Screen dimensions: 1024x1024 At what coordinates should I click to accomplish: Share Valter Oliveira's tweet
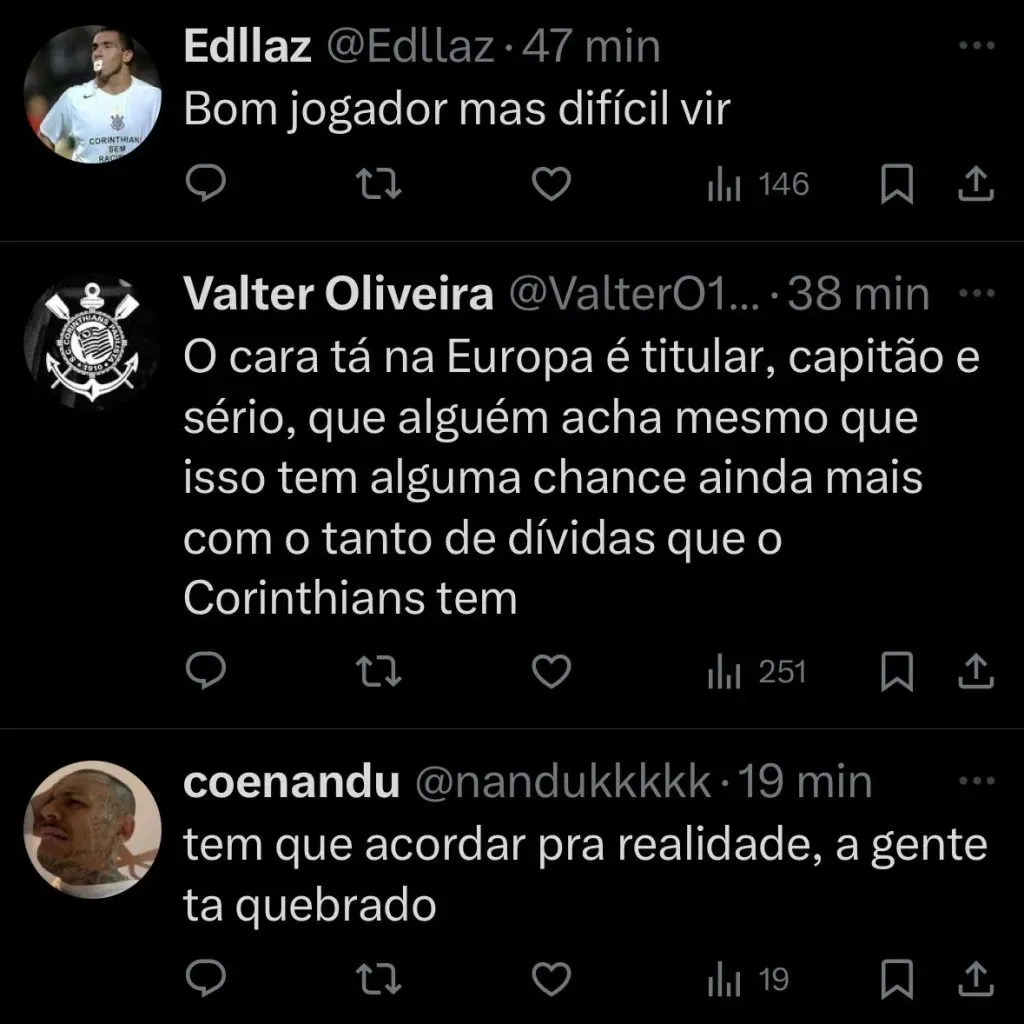coord(976,672)
